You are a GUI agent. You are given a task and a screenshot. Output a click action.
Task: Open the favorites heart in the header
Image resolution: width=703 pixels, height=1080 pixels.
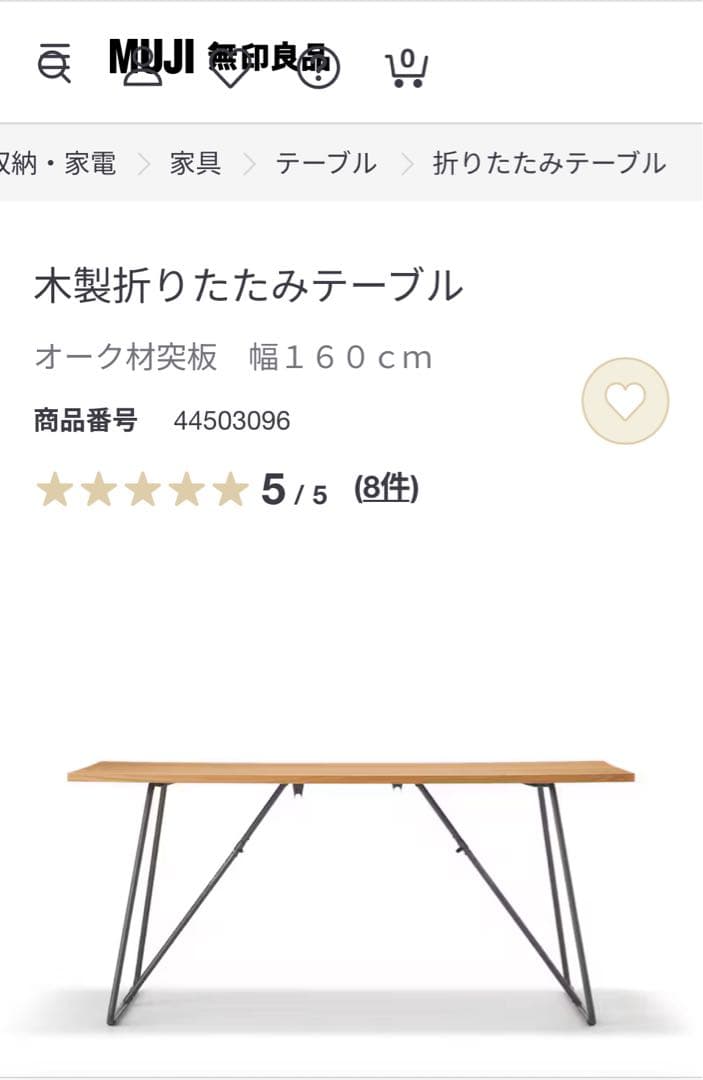tap(231, 68)
